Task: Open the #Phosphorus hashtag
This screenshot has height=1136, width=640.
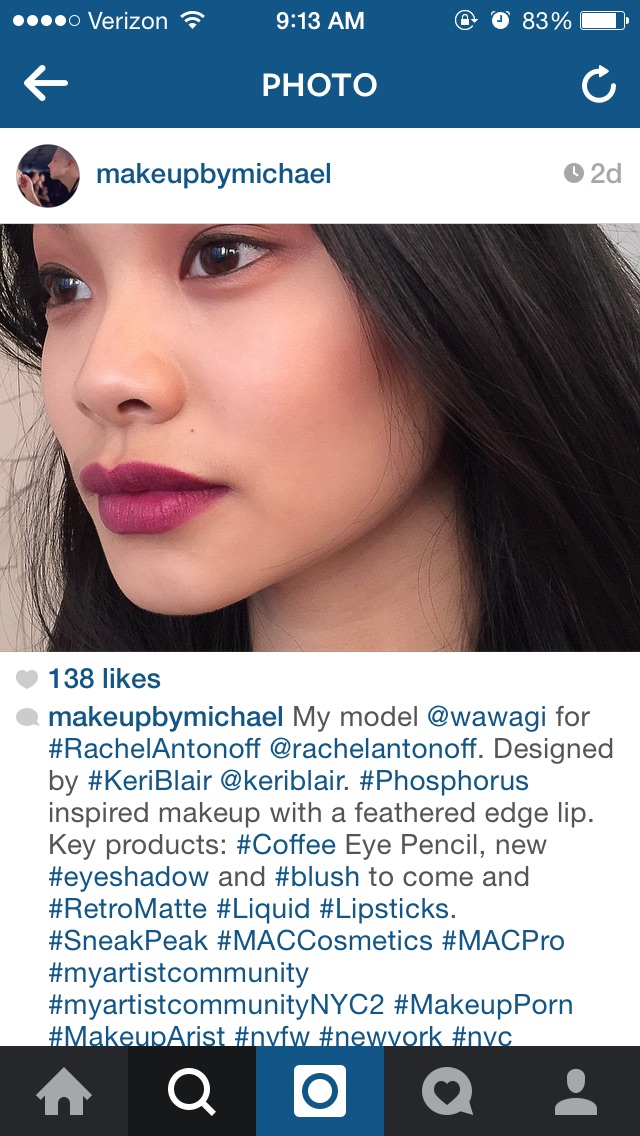Action: pyautogui.click(x=444, y=782)
